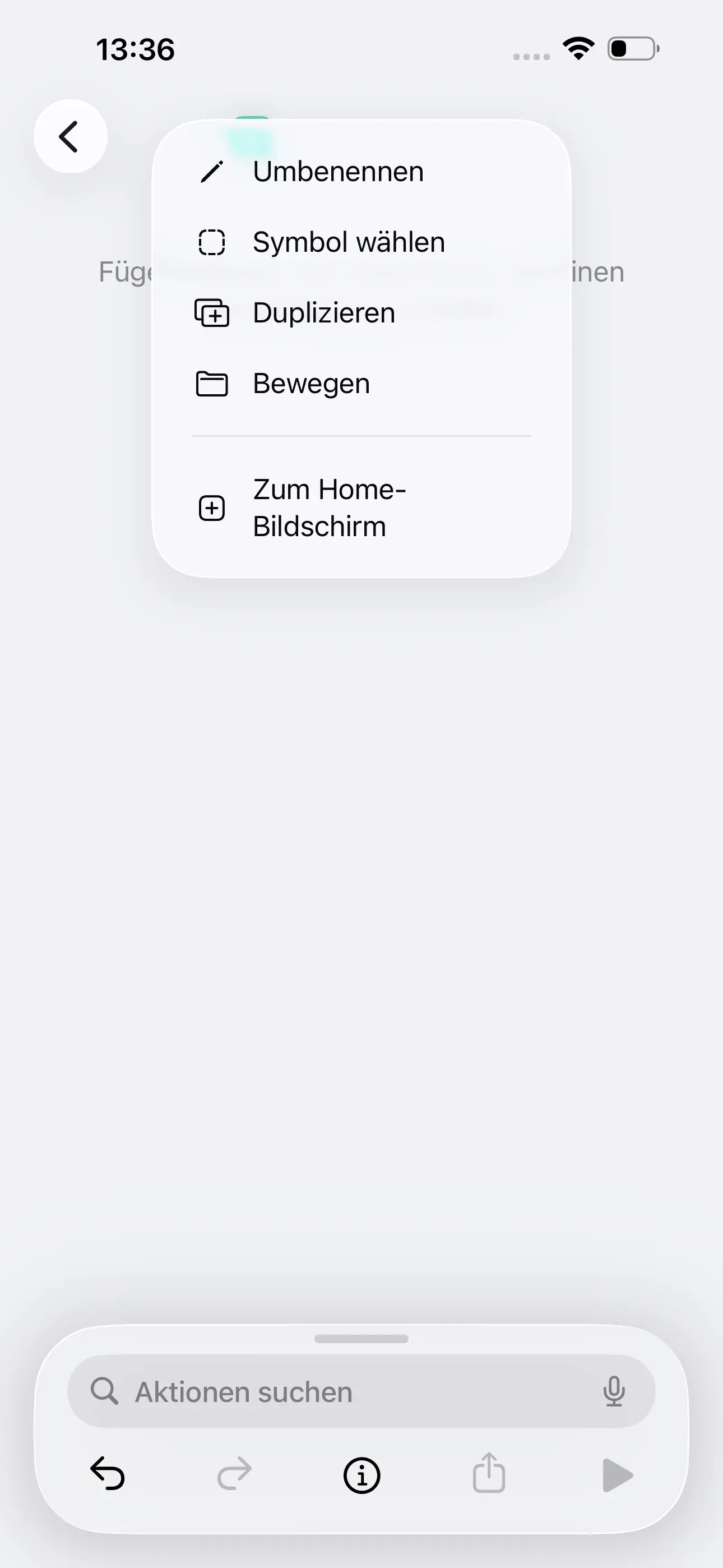Tap the dashed-square icon for Symbol wählen

pos(211,242)
